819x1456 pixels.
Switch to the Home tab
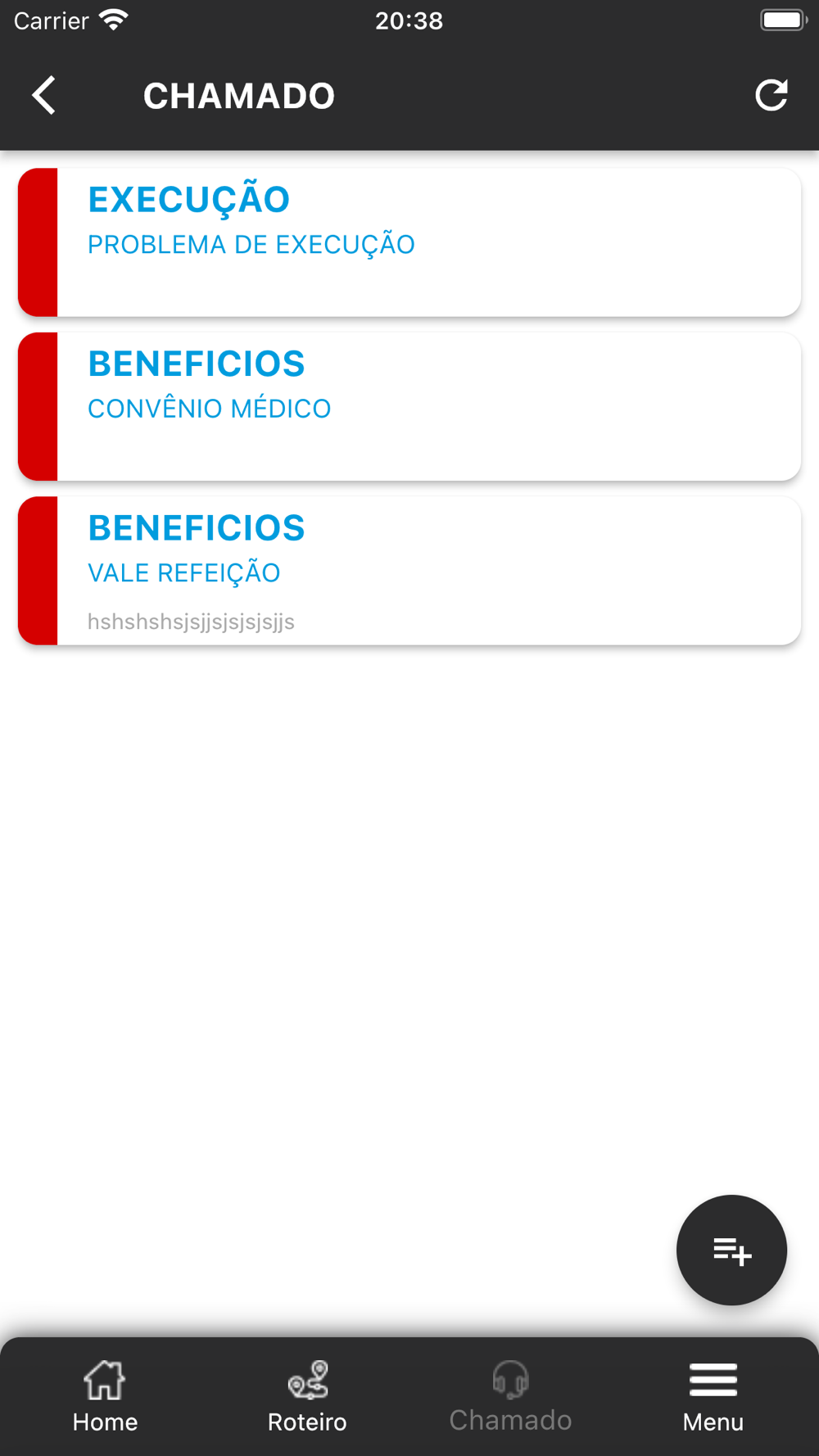(x=105, y=1397)
